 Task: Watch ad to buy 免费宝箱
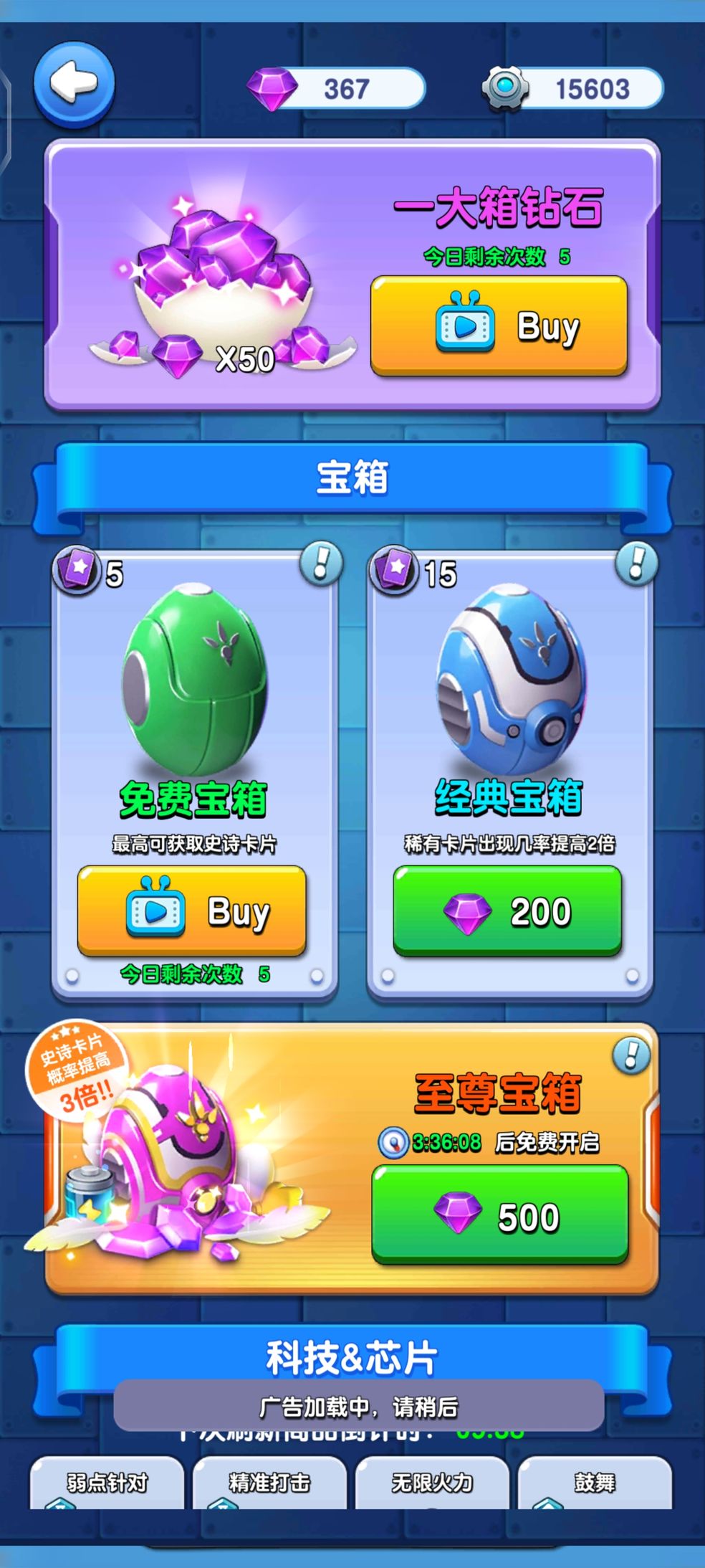coord(192,911)
